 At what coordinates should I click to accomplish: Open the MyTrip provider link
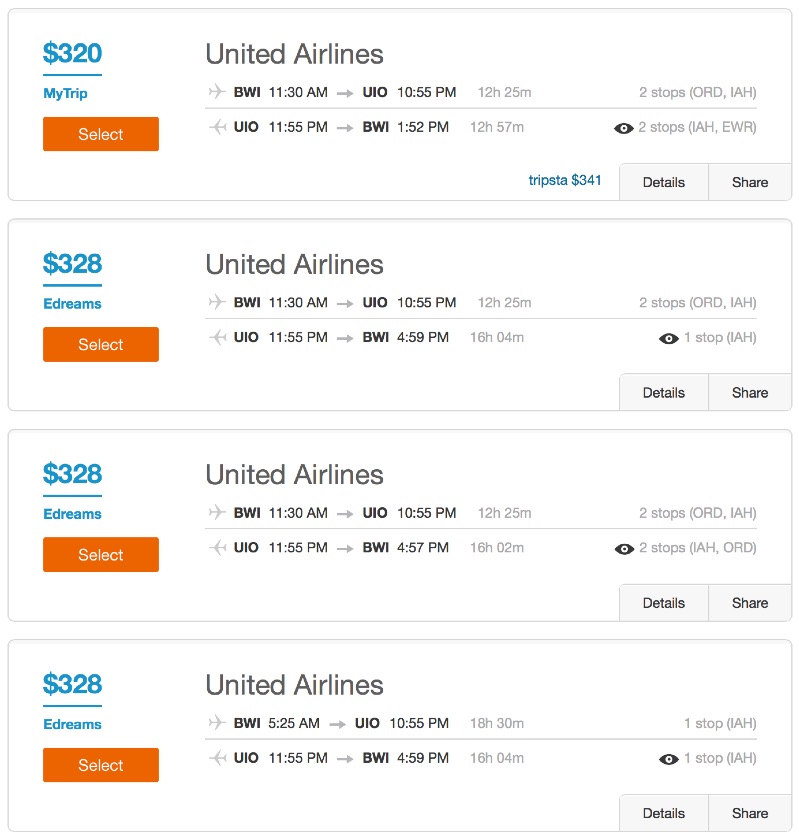click(x=72, y=94)
